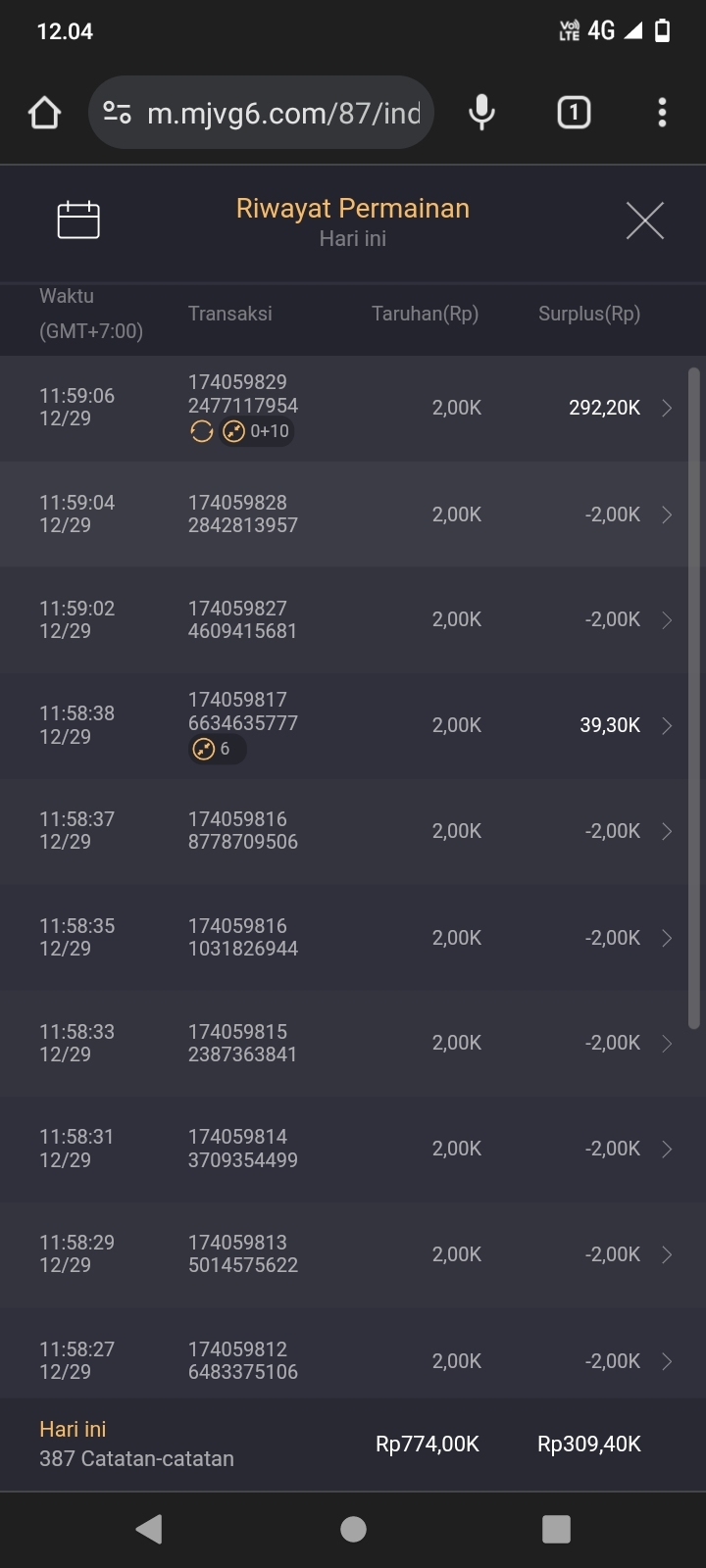
Task: Open the 11:58:31 game record
Action: [x=666, y=1149]
